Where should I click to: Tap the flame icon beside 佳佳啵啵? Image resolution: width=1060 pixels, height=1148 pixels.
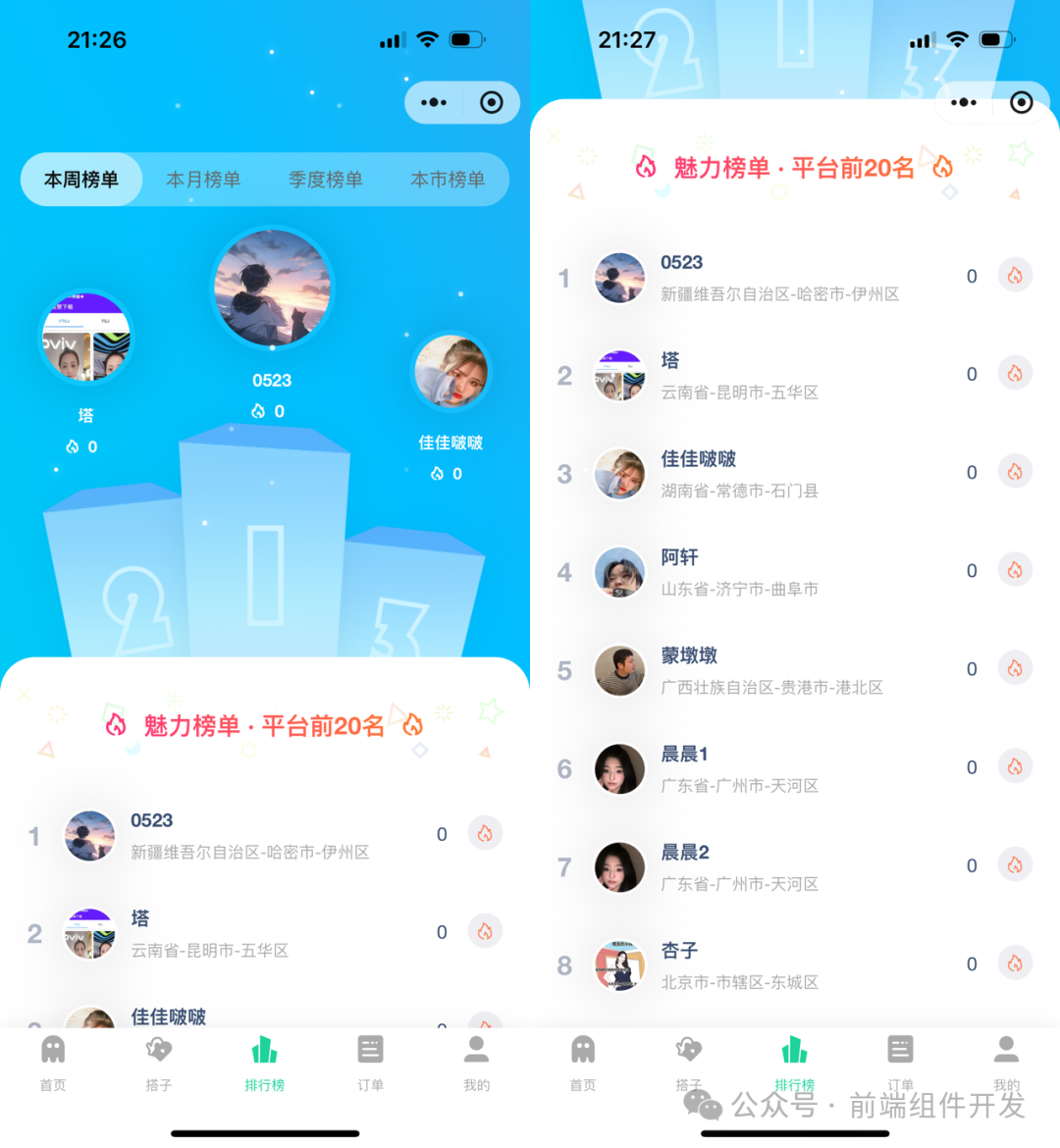(1016, 471)
